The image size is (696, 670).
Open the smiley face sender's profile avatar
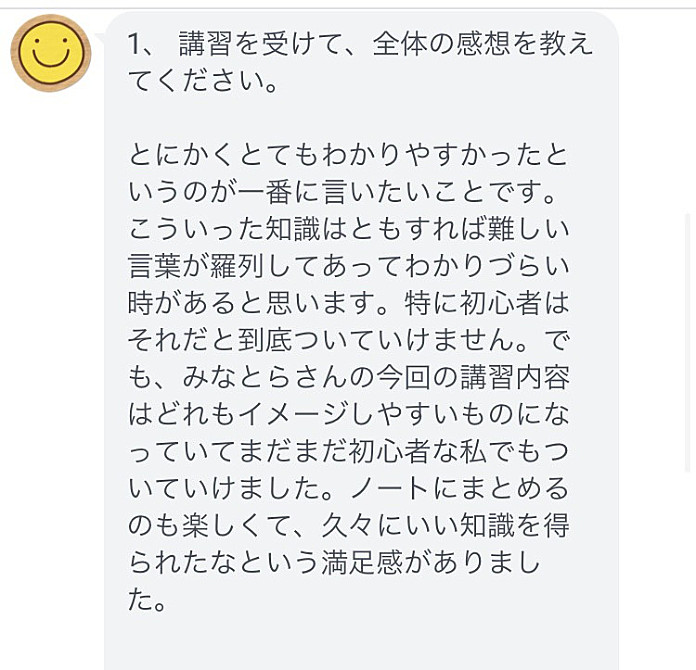pos(51,54)
